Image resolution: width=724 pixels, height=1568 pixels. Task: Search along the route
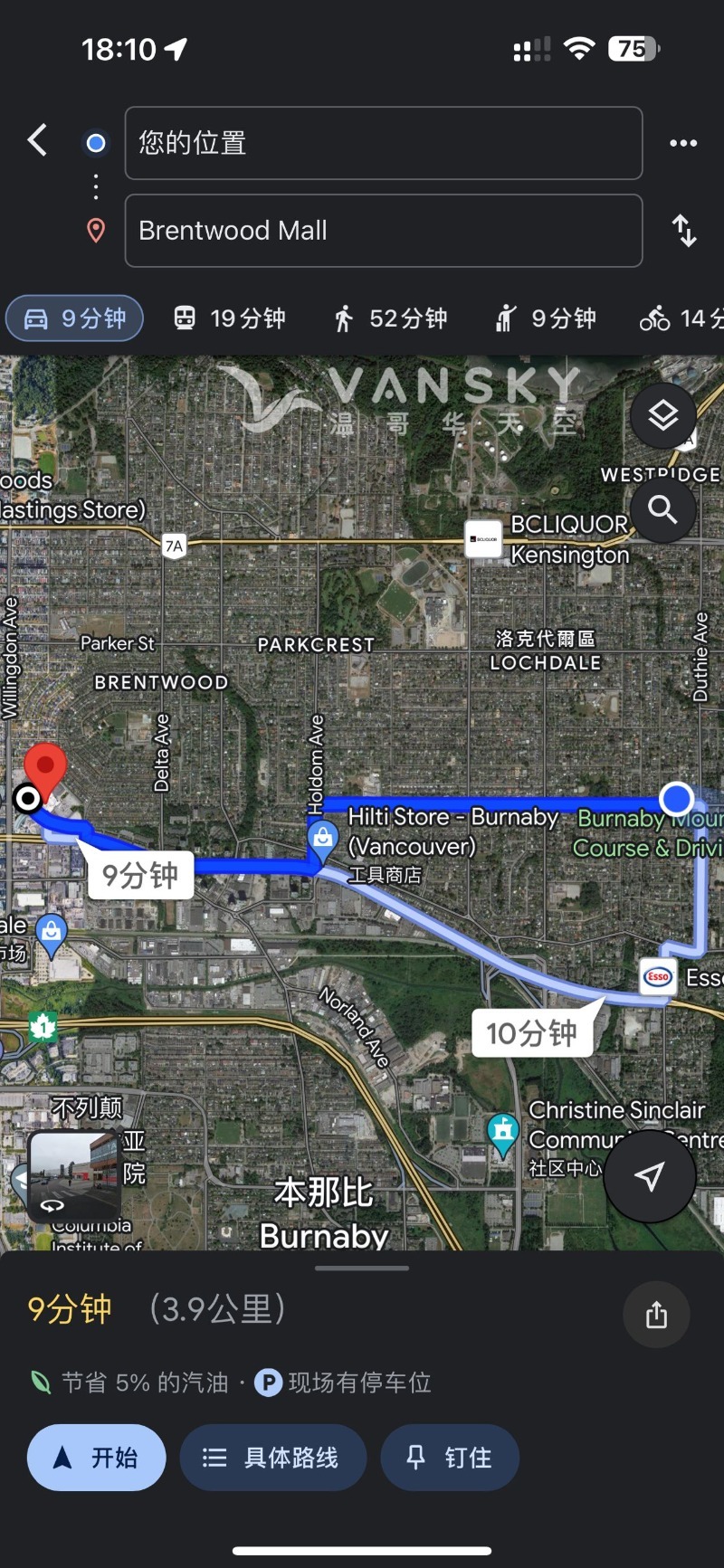coord(662,510)
